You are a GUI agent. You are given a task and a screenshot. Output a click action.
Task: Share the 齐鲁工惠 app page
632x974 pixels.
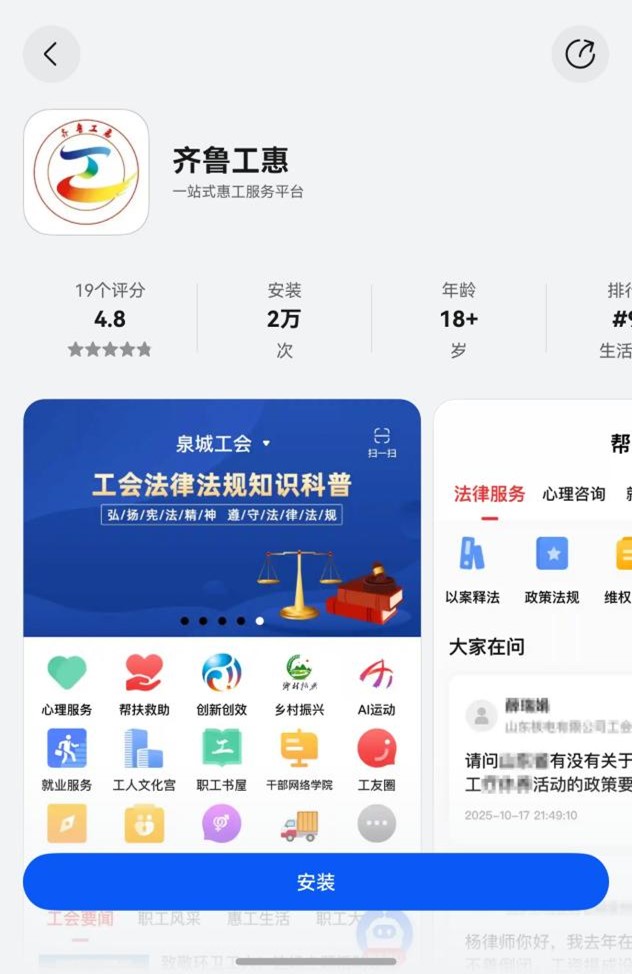click(579, 54)
